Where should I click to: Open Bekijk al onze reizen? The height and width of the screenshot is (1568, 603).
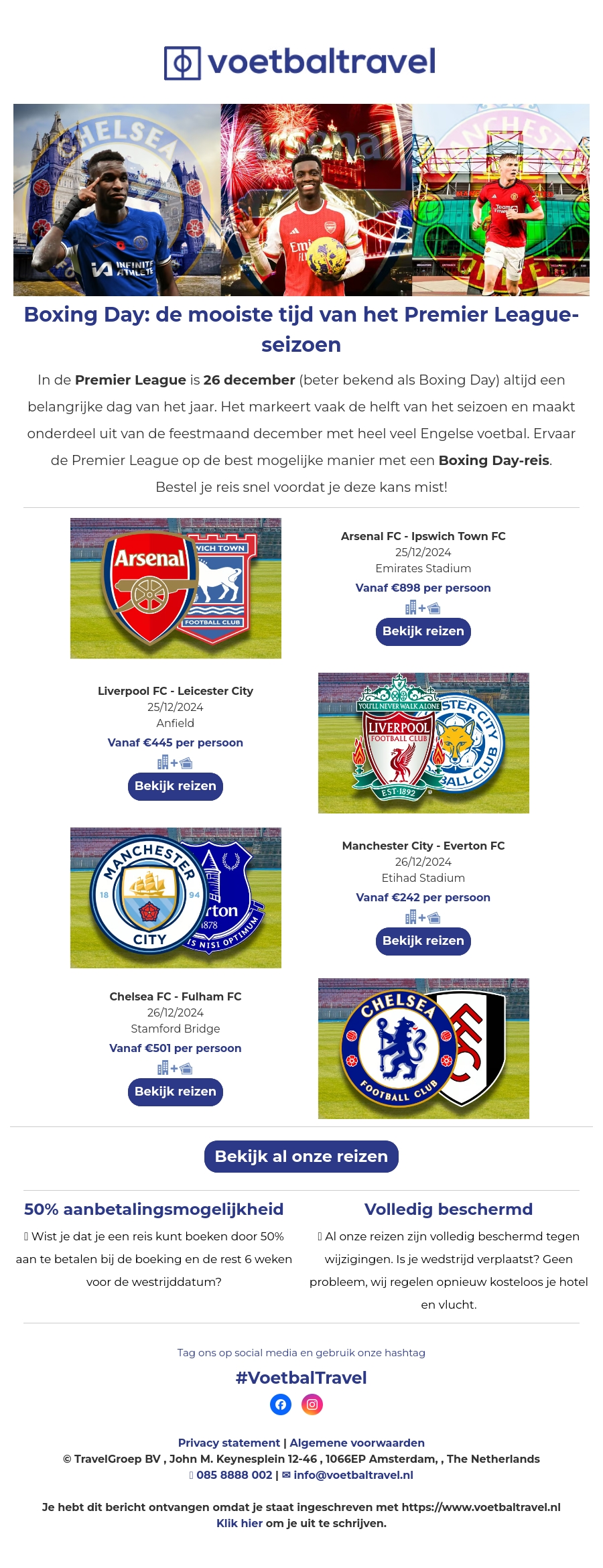coord(301,1157)
